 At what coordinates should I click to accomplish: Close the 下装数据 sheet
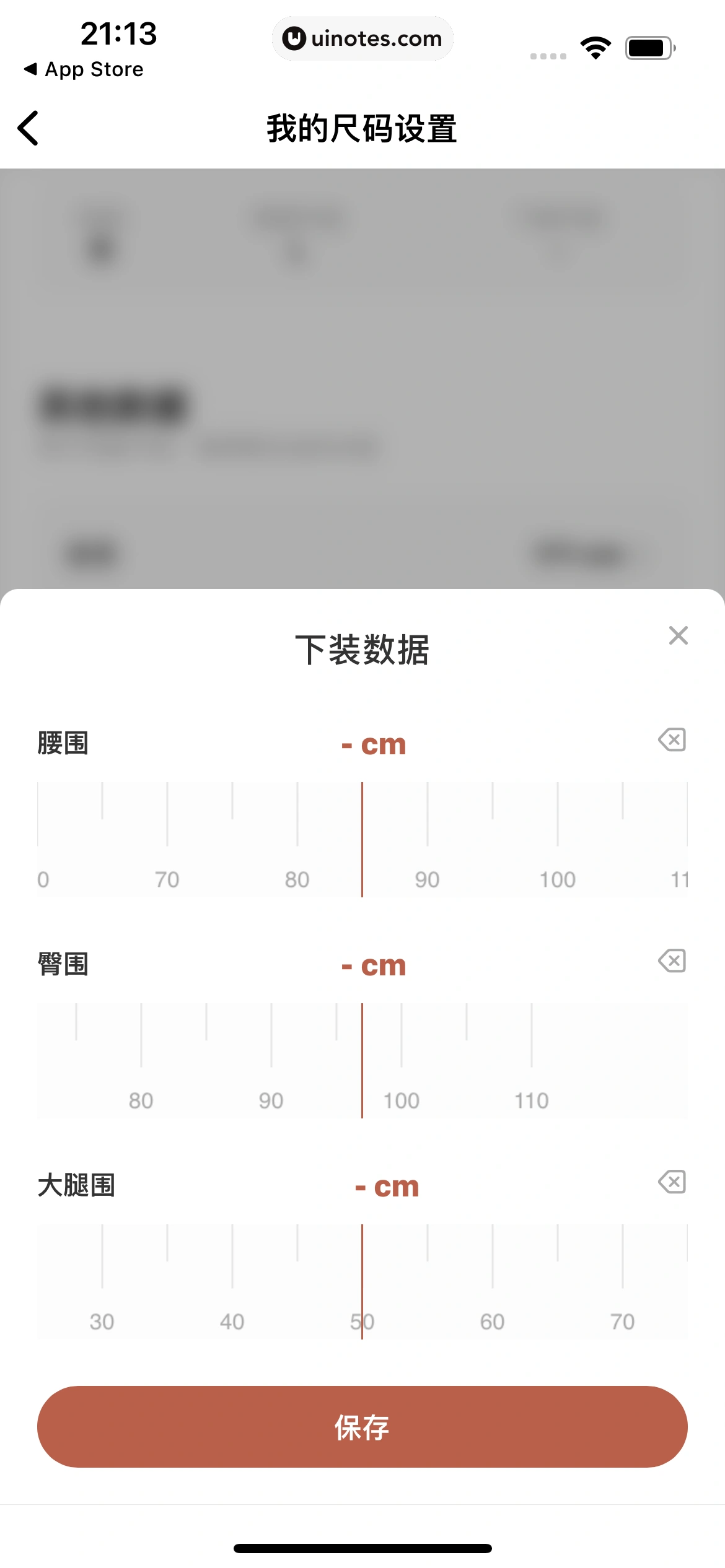[x=678, y=635]
